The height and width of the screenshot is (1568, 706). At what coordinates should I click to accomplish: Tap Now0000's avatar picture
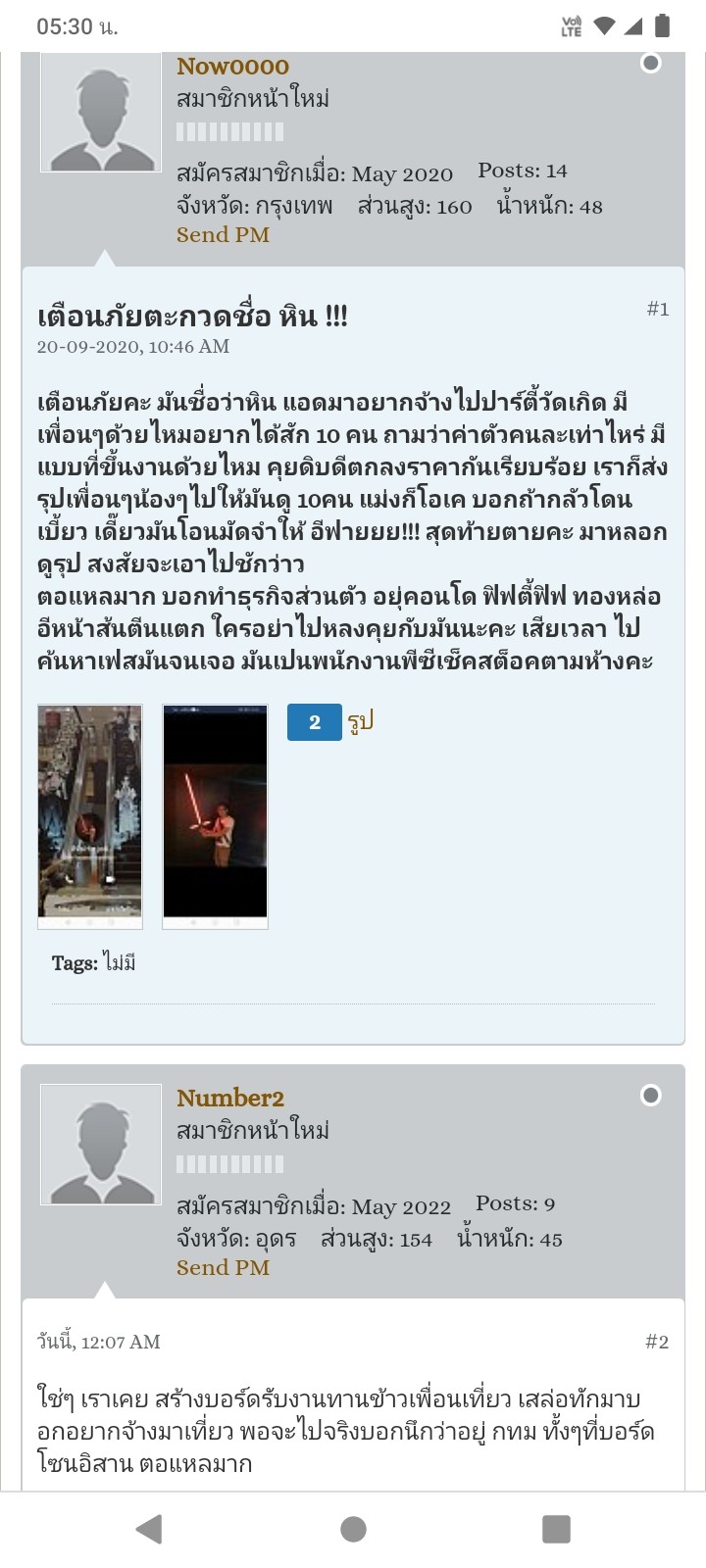tap(101, 112)
